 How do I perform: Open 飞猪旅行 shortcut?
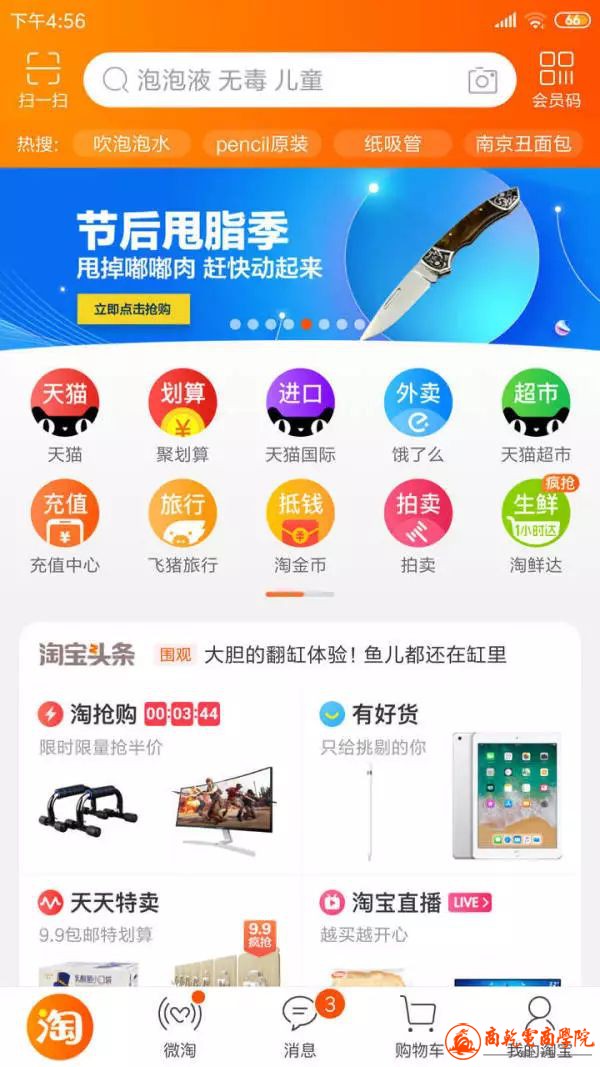click(x=182, y=525)
